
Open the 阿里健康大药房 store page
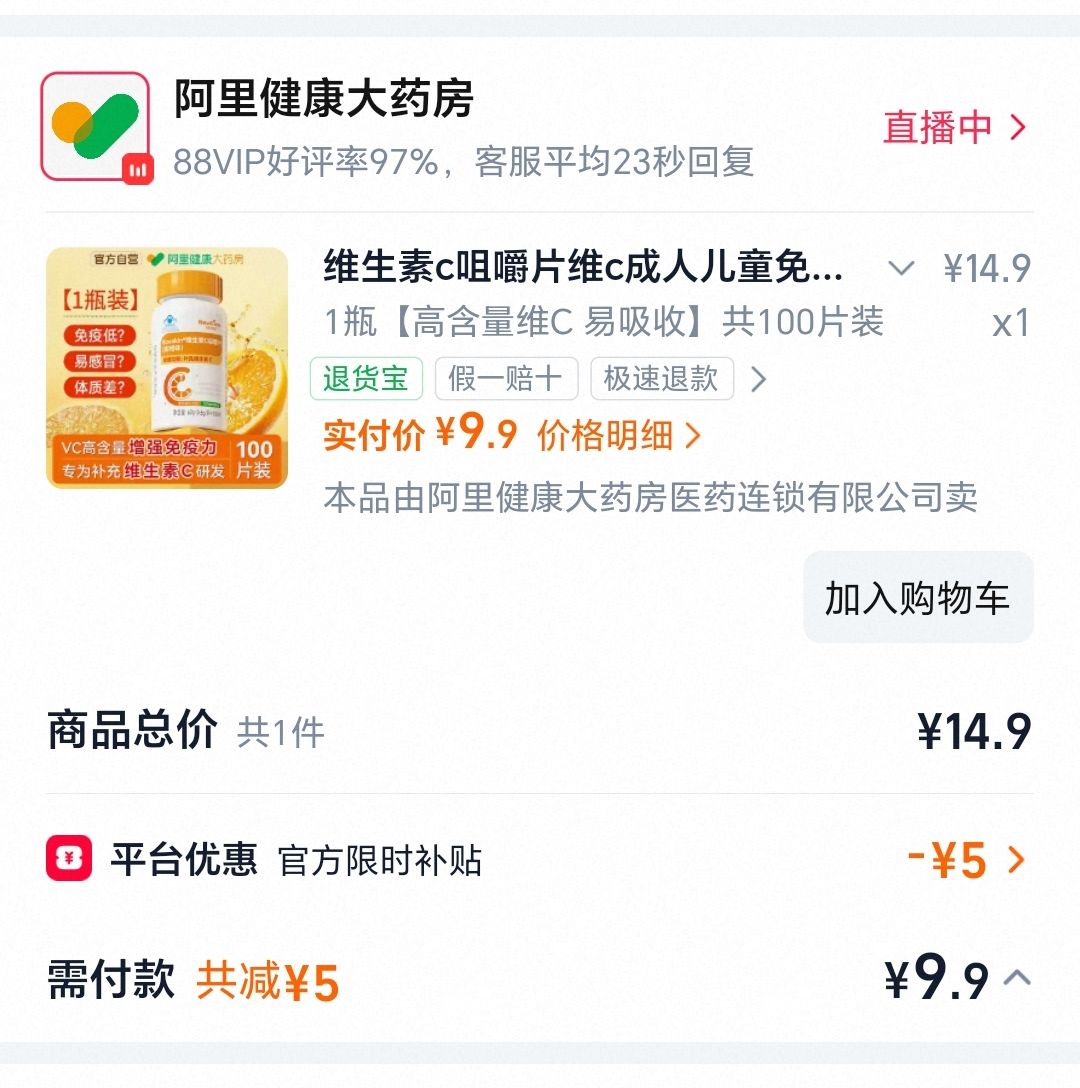(323, 99)
